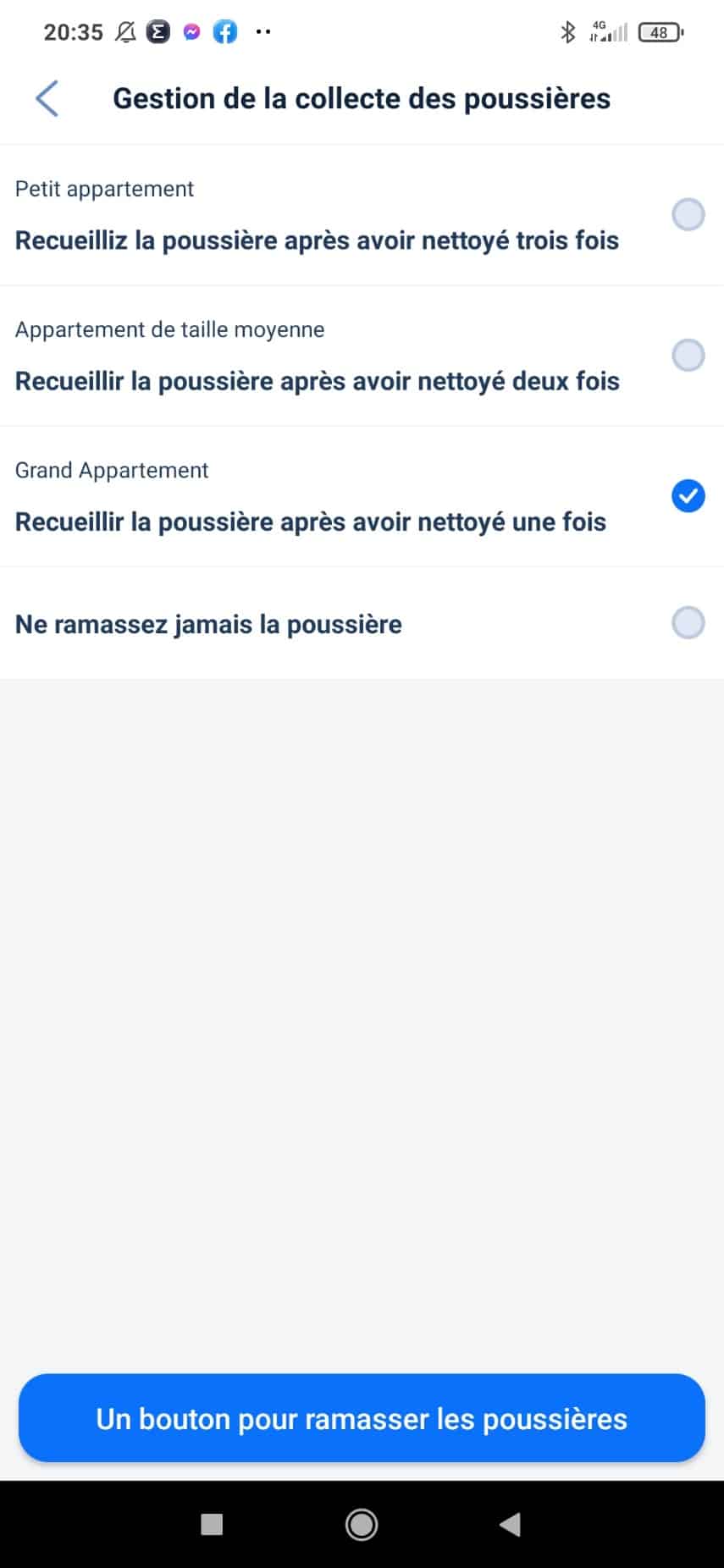Go back using the top-left arrow

(x=47, y=99)
